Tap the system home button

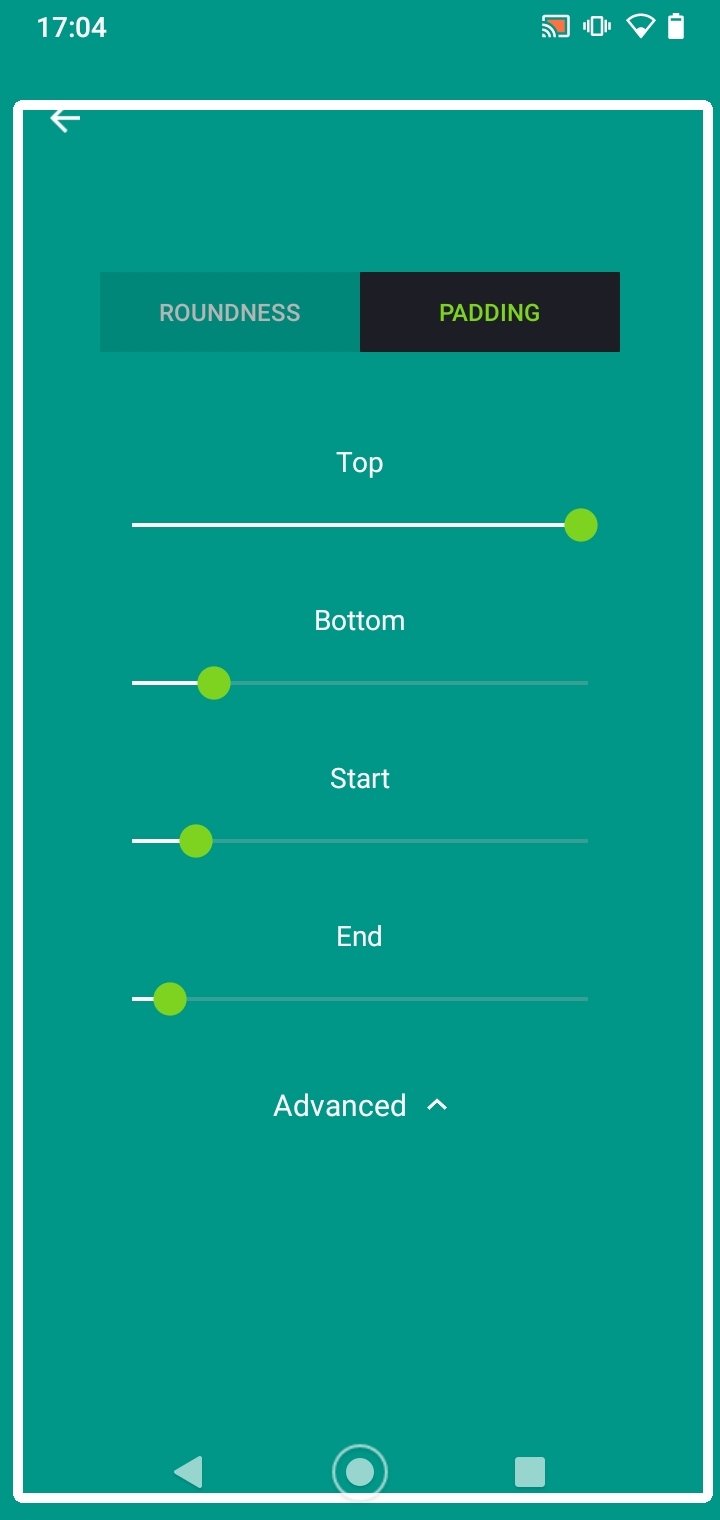click(x=360, y=1472)
